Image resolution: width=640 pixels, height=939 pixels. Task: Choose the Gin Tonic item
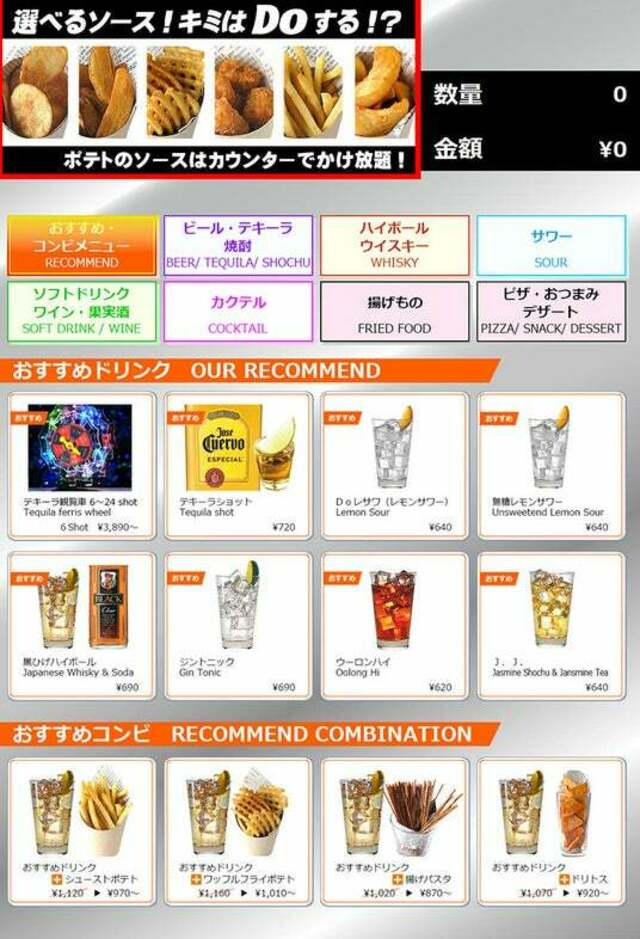click(x=238, y=625)
